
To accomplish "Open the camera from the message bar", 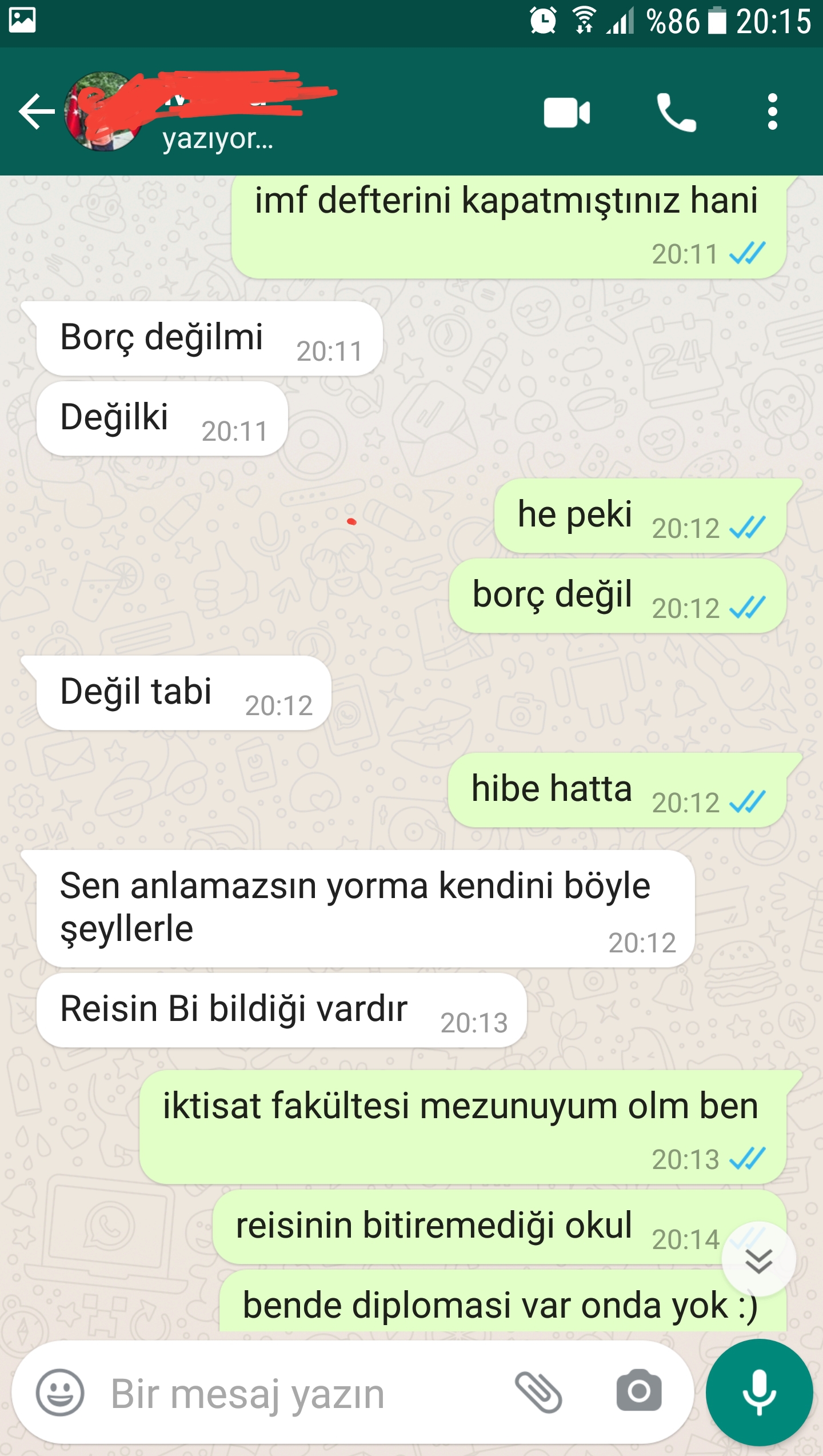I will pyautogui.click(x=639, y=1391).
